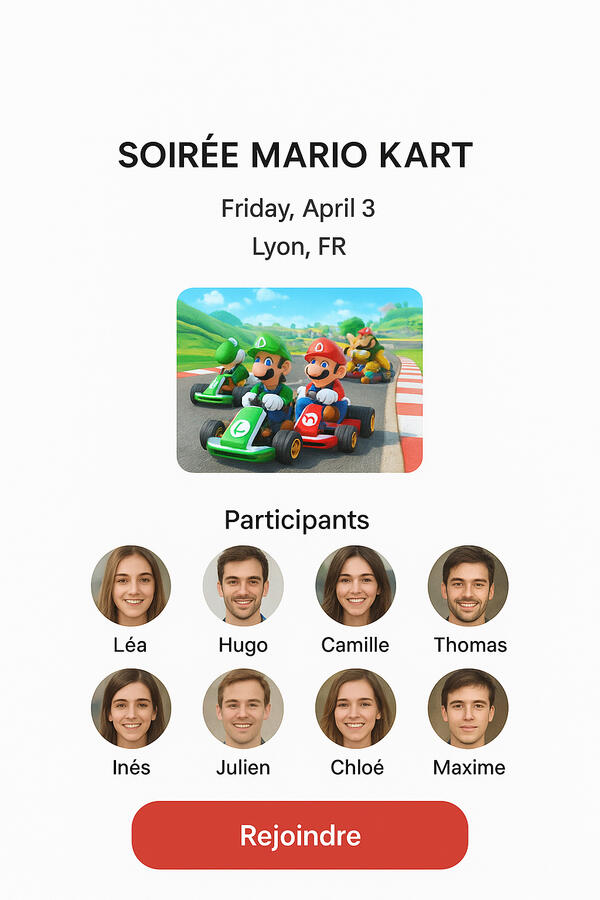The width and height of the screenshot is (600, 900).
Task: Open Léa's participant profile
Action: [x=131, y=586]
